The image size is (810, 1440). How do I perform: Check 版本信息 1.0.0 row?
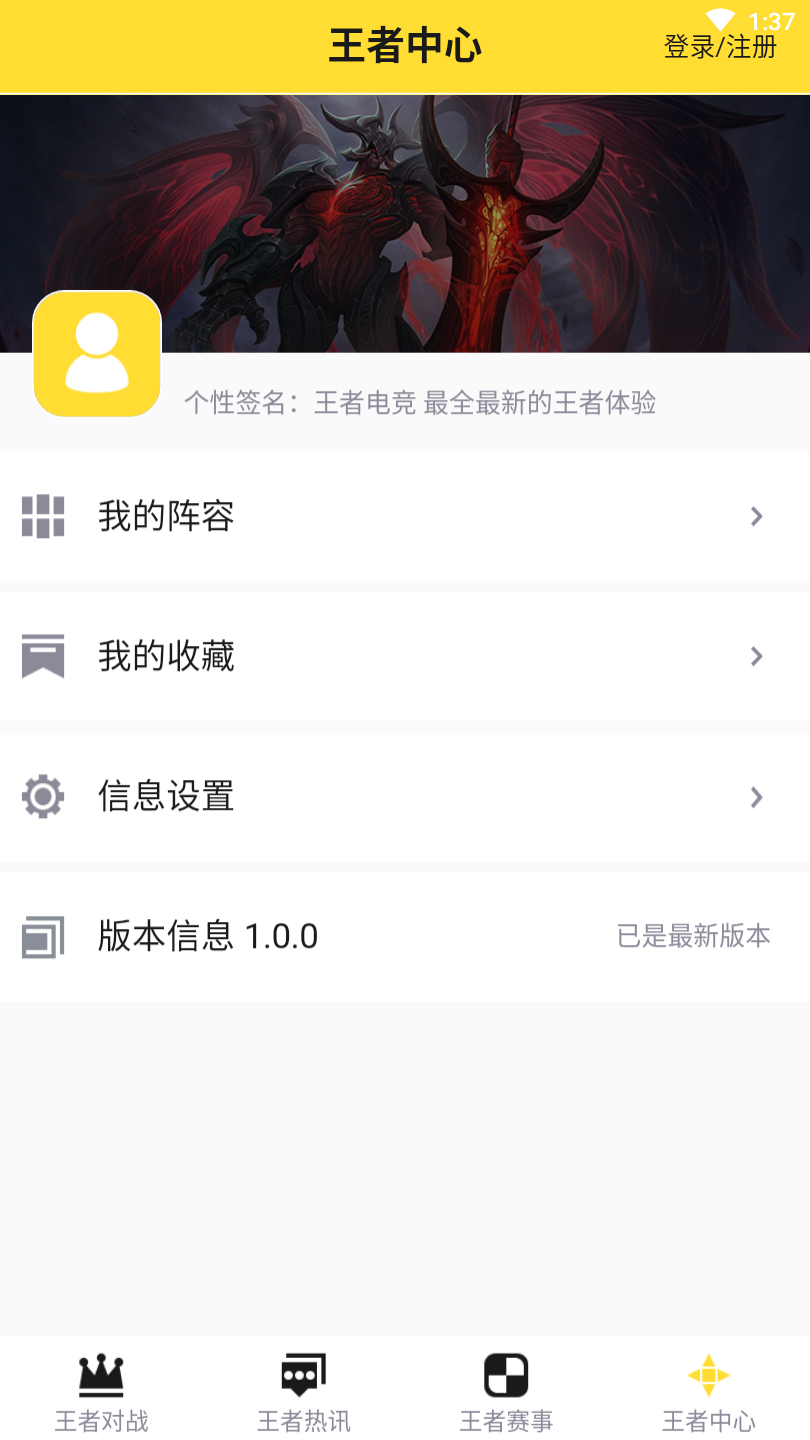click(x=405, y=937)
